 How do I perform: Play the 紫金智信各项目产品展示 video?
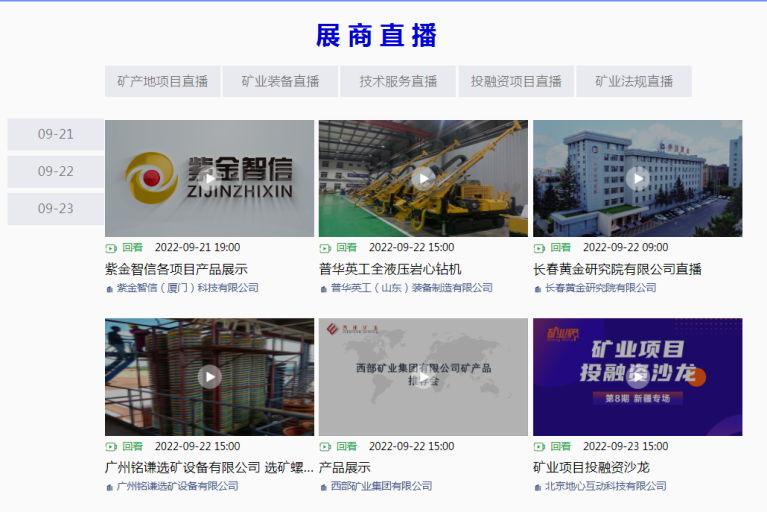(209, 178)
